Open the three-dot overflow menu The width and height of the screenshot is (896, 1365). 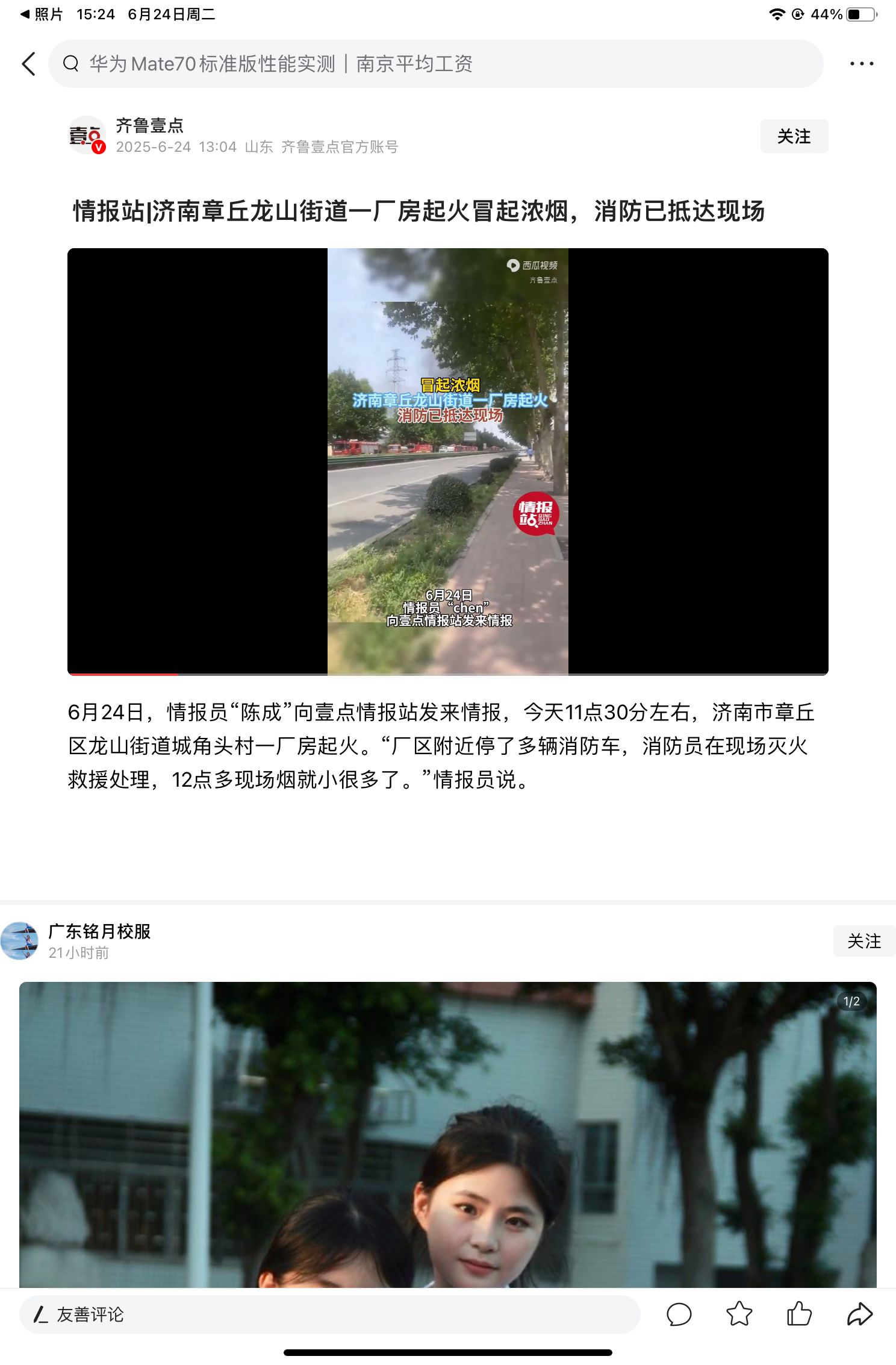(x=861, y=64)
